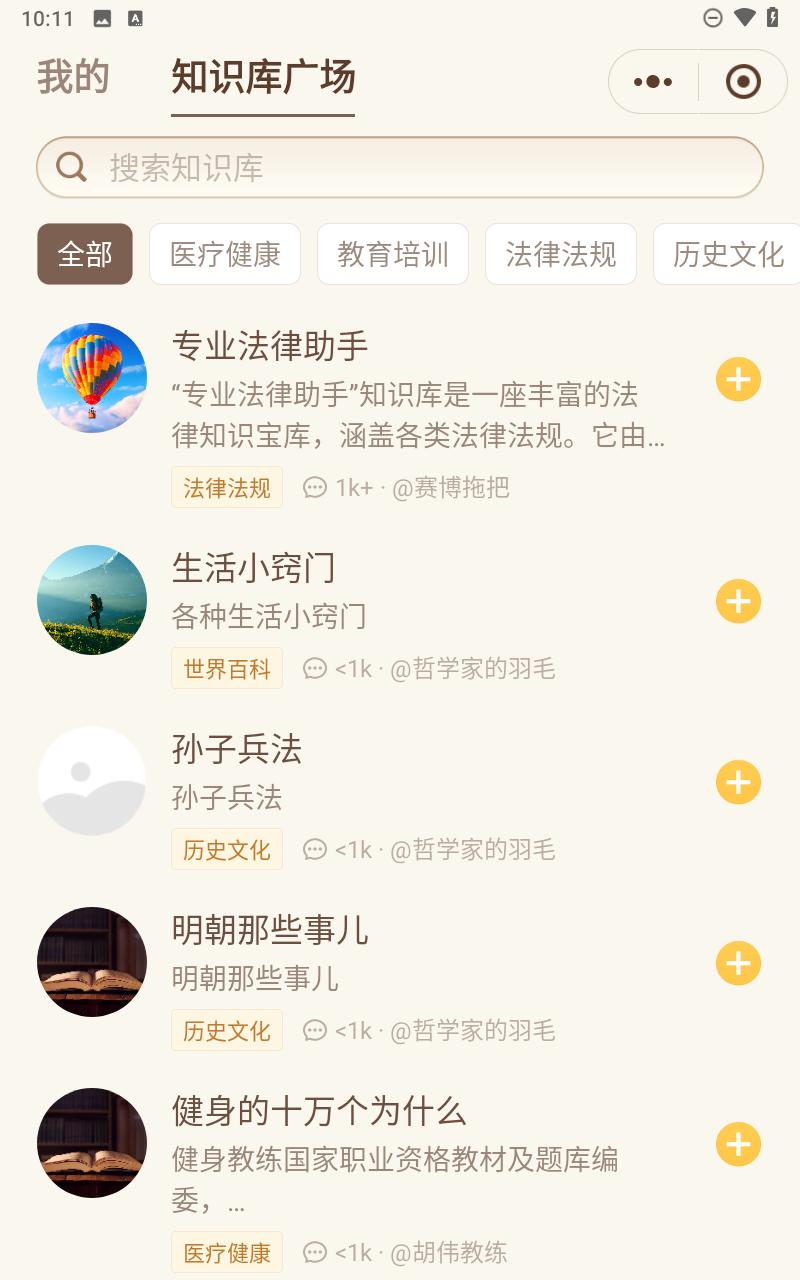The image size is (800, 1280).
Task: Open the mini program more options menu
Action: [x=651, y=81]
